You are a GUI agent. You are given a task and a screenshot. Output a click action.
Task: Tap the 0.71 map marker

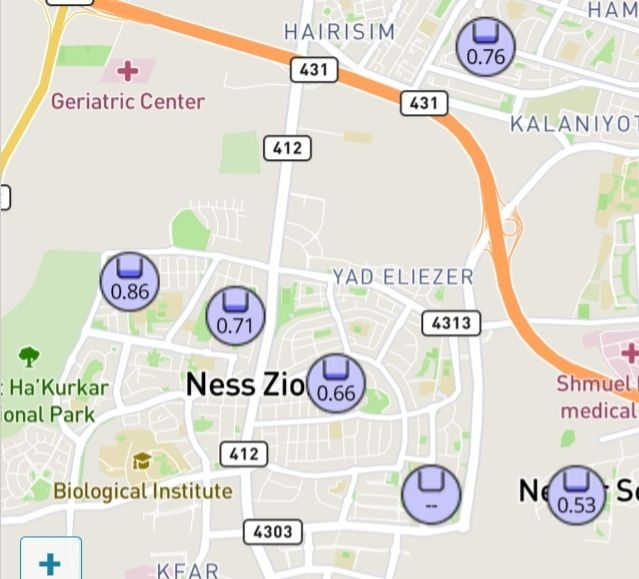tap(236, 315)
